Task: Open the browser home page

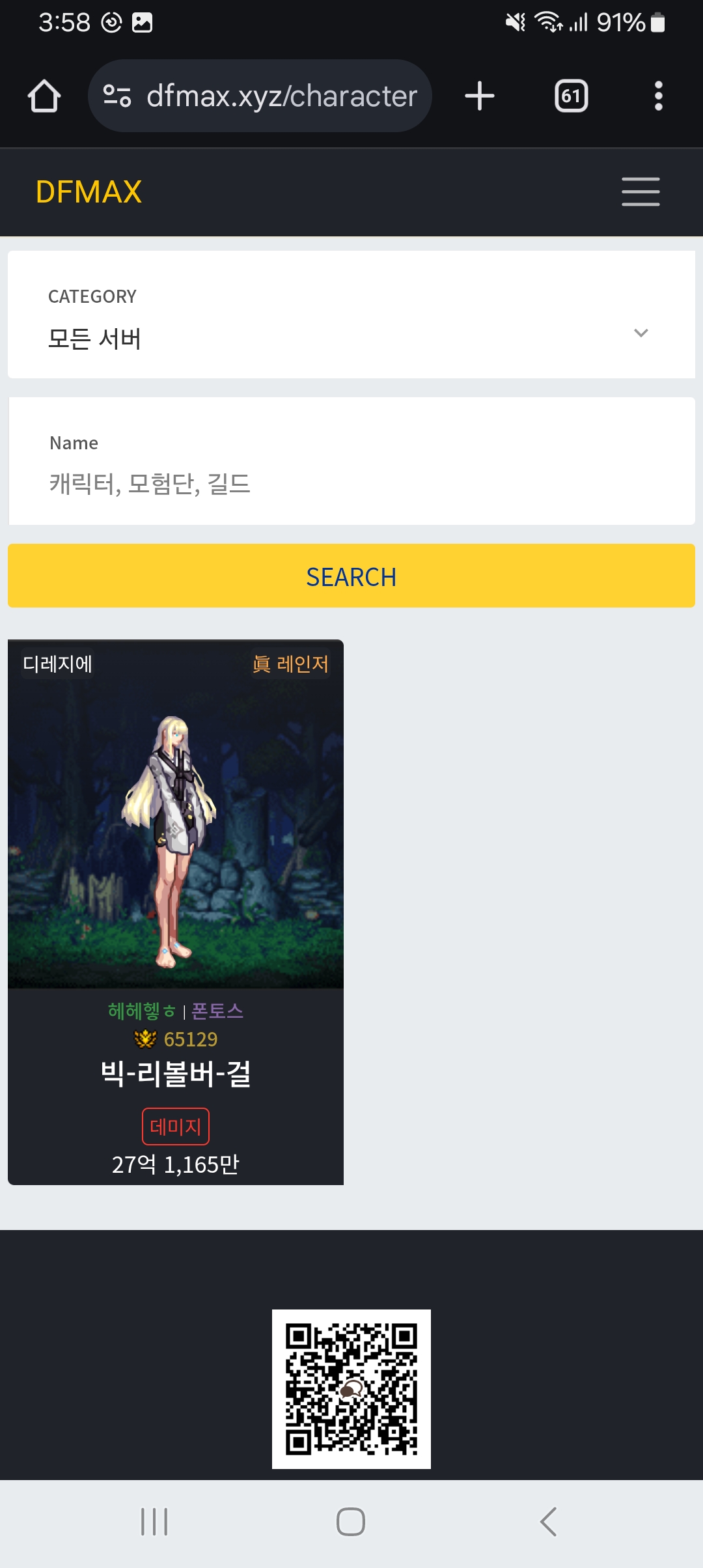Action: pyautogui.click(x=44, y=96)
